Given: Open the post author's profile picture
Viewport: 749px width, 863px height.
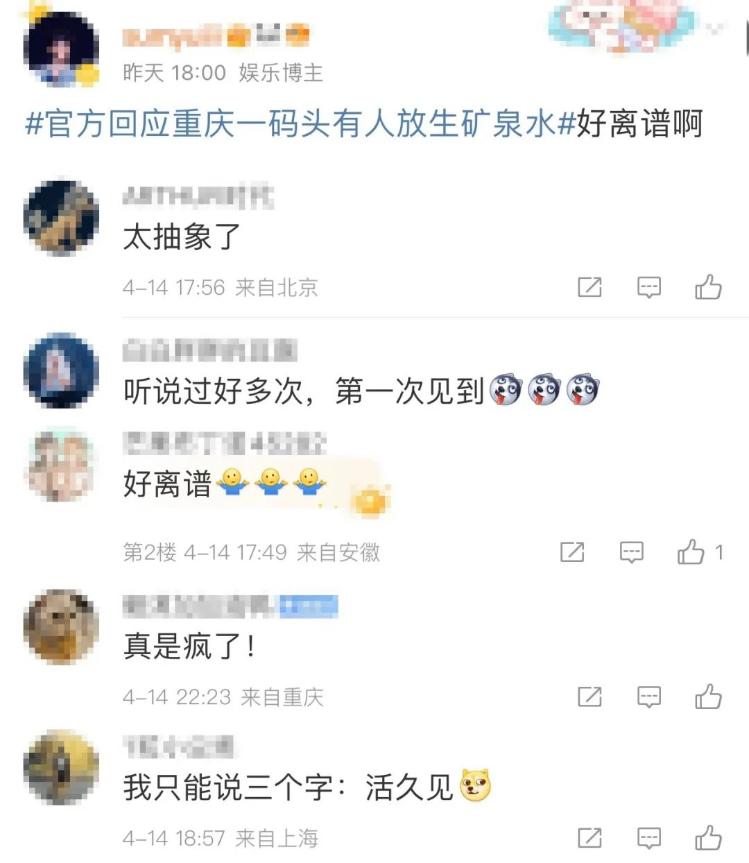Looking at the screenshot, I should pyautogui.click(x=60, y=50).
